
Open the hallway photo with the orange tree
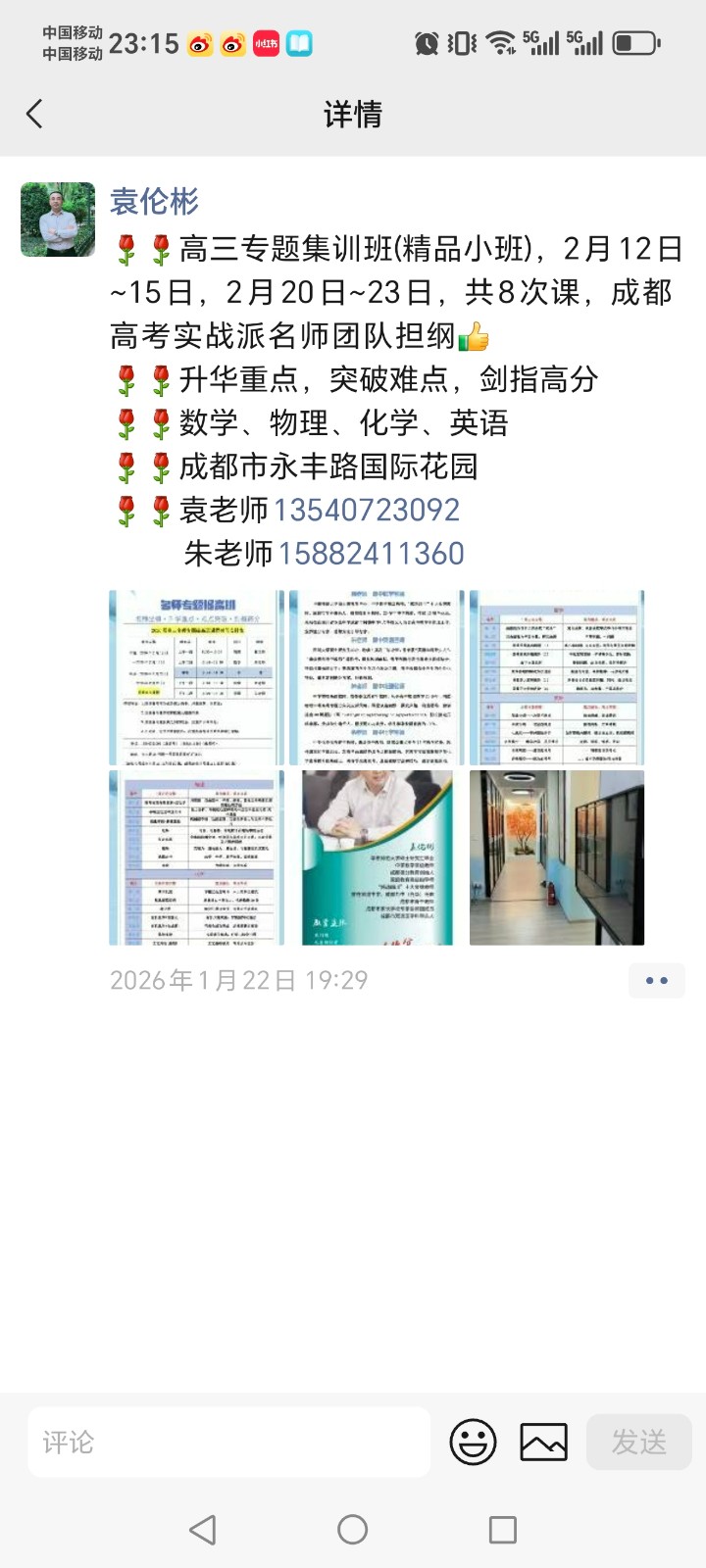pos(557,857)
